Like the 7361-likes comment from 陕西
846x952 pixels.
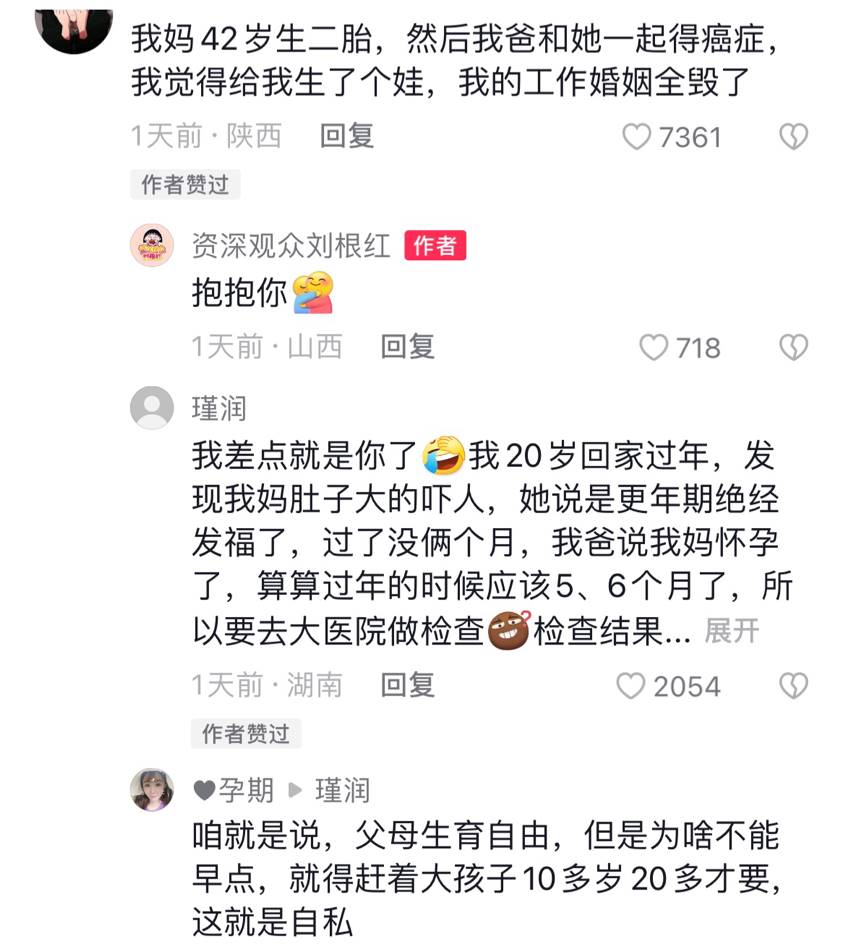(x=637, y=137)
